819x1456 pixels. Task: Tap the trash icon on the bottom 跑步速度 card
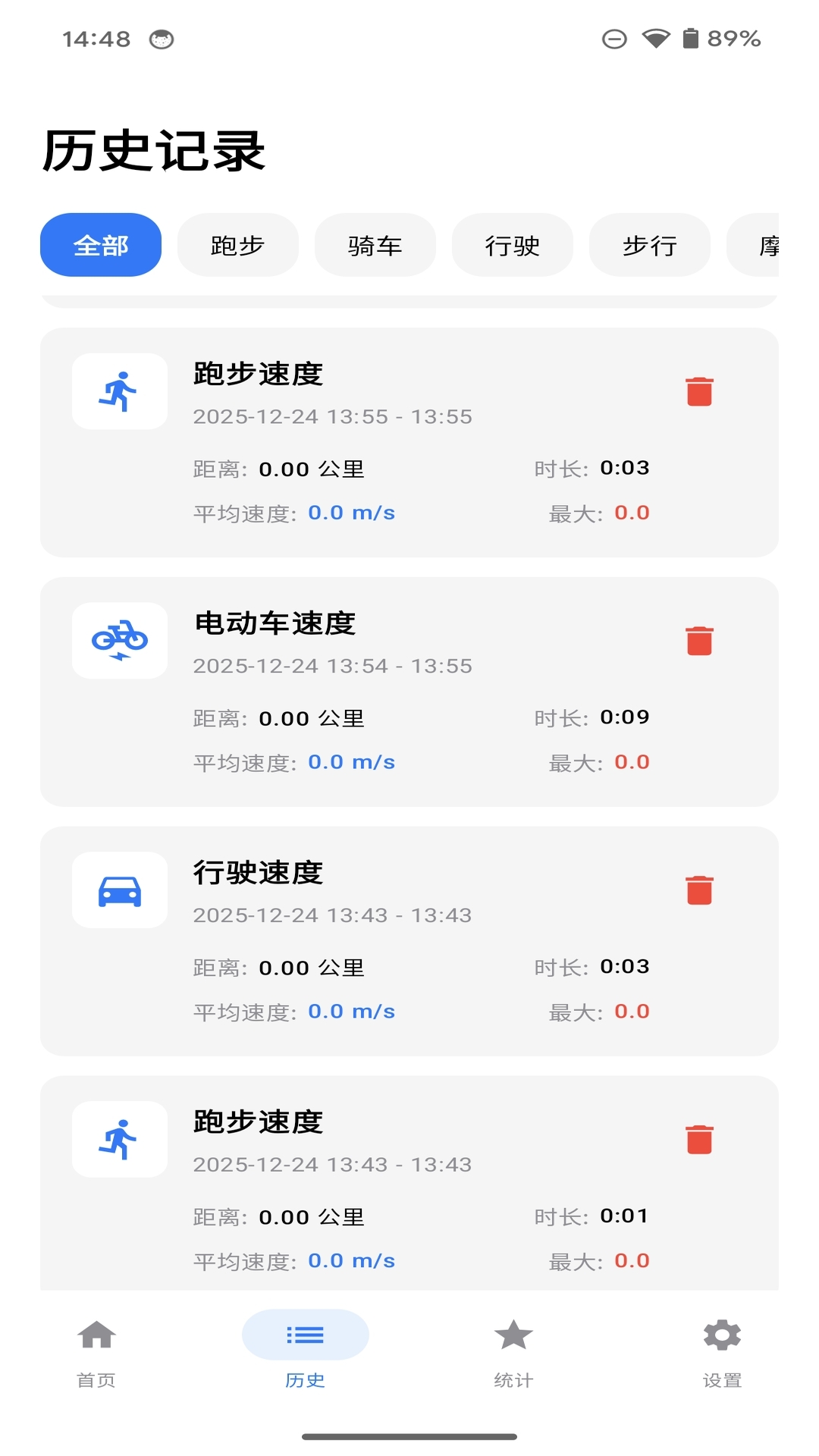(699, 1139)
